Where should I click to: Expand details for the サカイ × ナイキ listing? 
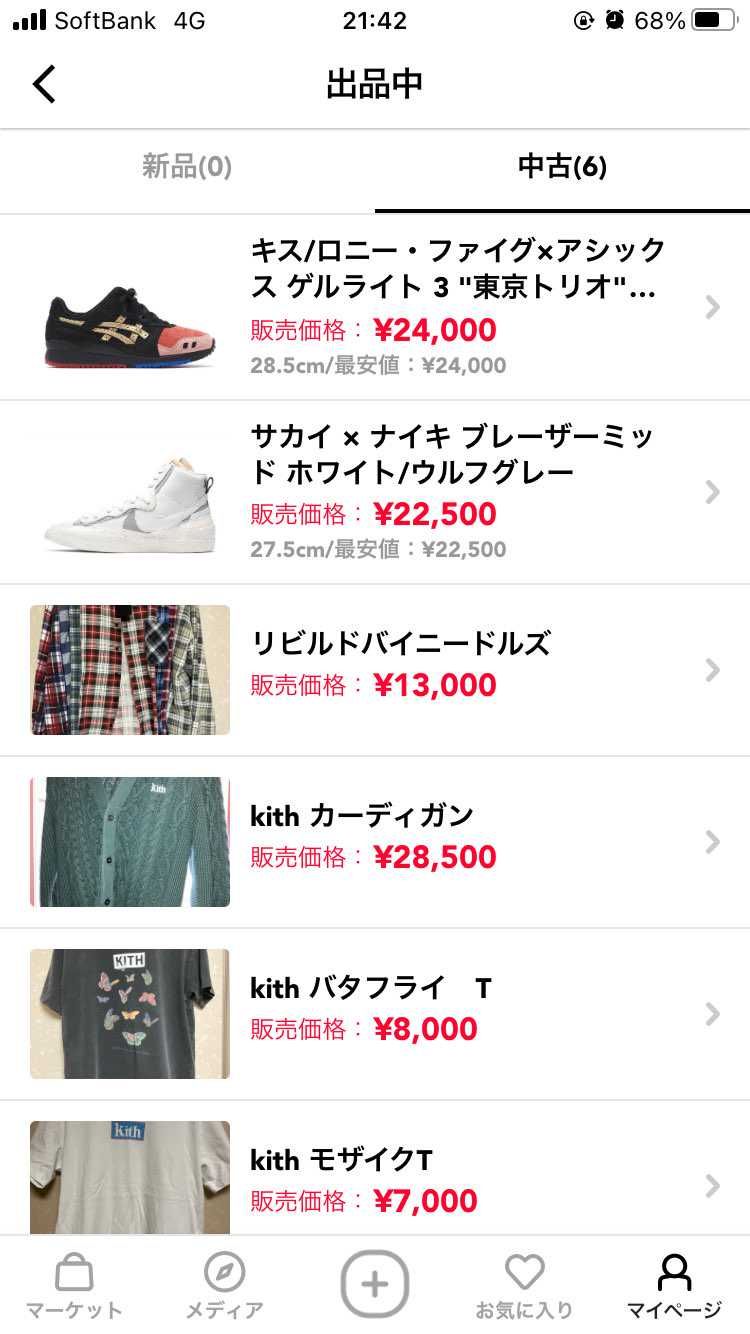pyautogui.click(x=713, y=492)
